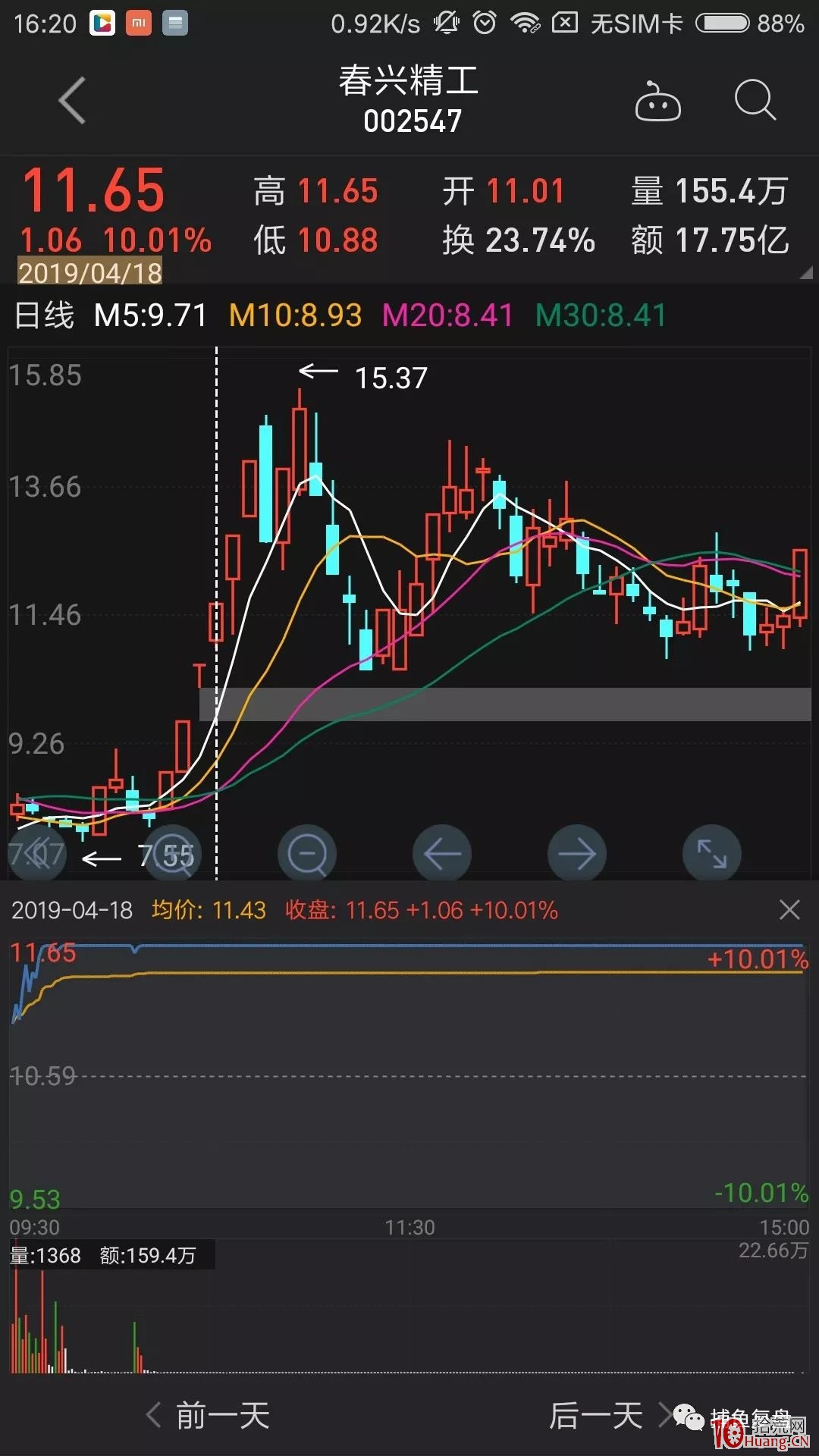The width and height of the screenshot is (819, 1456).
Task: Jump chart to earliest with double-left arrows
Action: 38,854
